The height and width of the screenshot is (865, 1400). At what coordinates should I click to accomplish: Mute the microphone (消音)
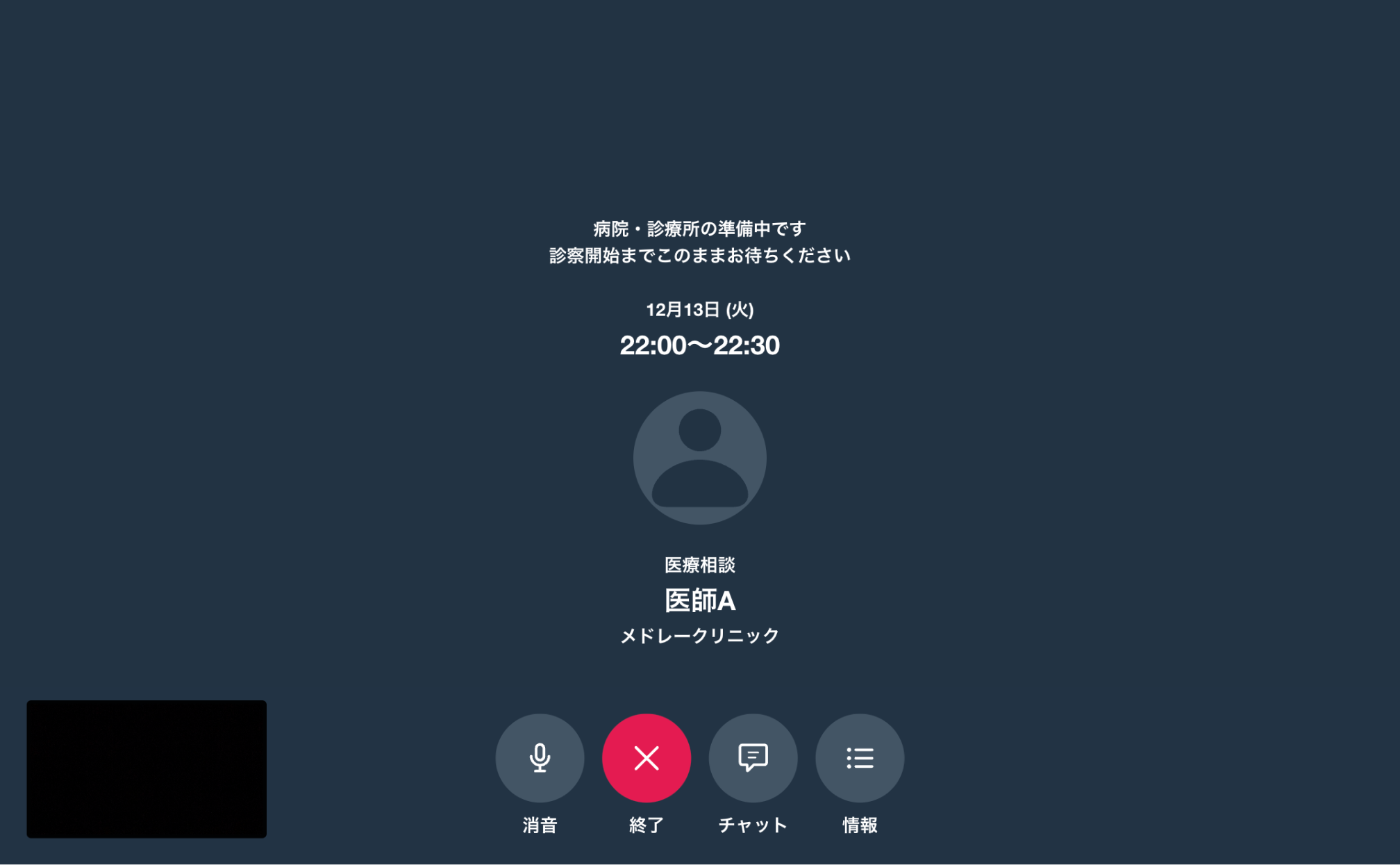coord(540,757)
